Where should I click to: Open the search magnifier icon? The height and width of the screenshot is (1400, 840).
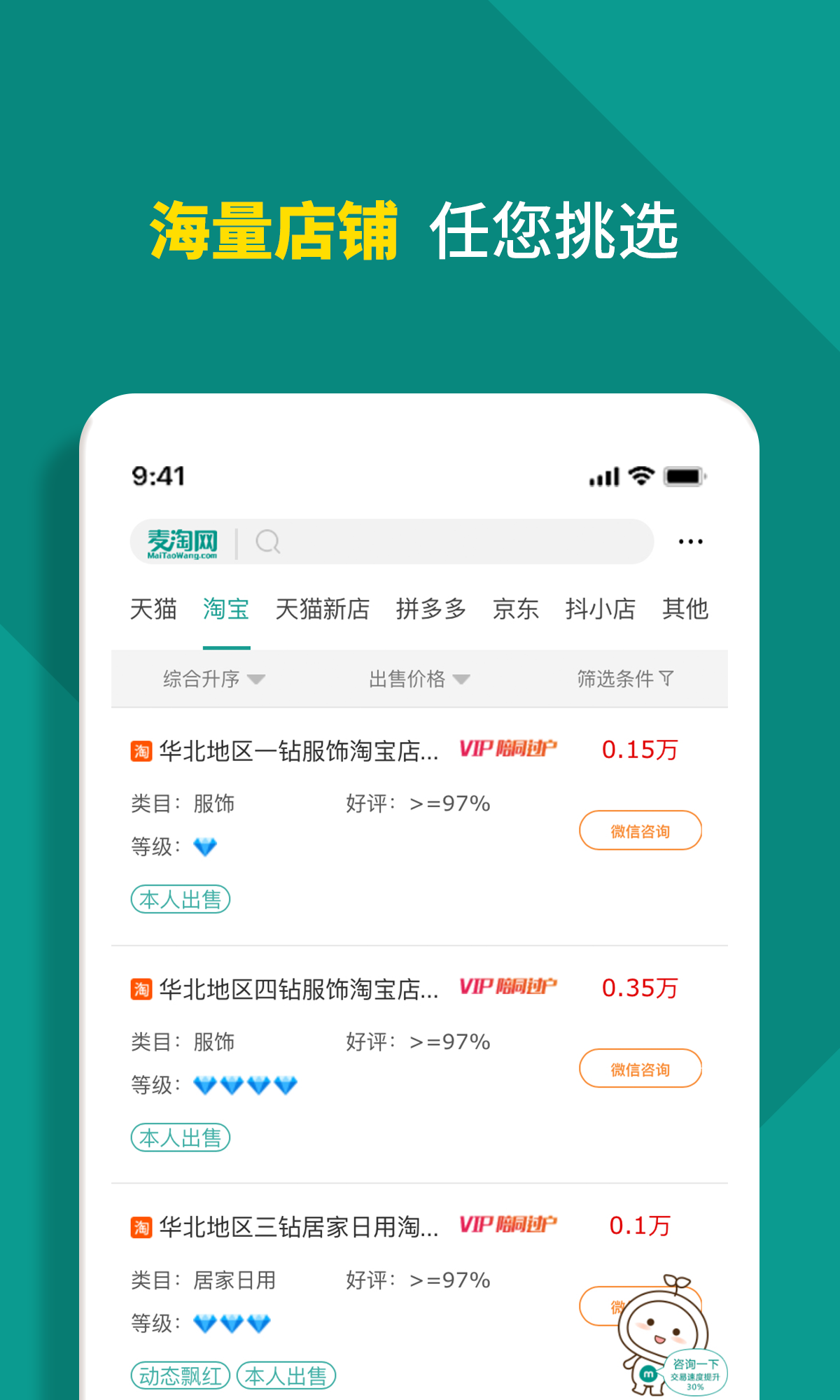pos(269,541)
